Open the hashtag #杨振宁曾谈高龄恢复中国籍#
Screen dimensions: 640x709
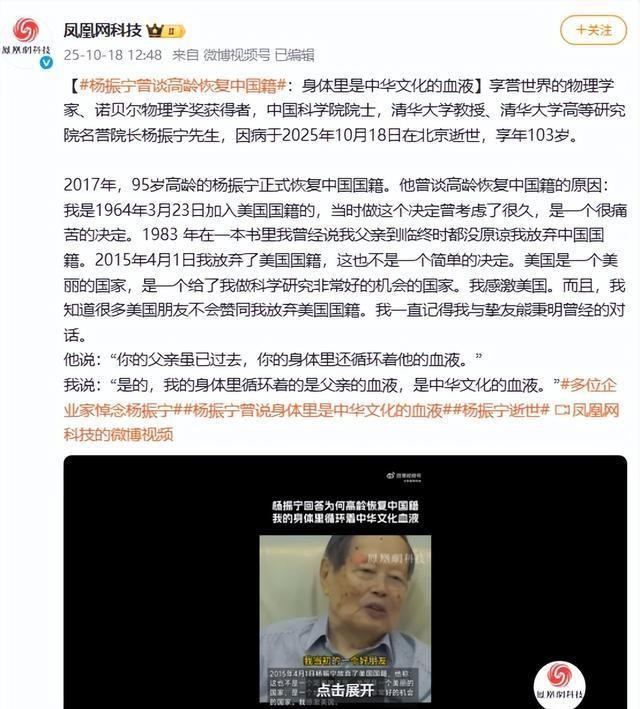(x=183, y=85)
